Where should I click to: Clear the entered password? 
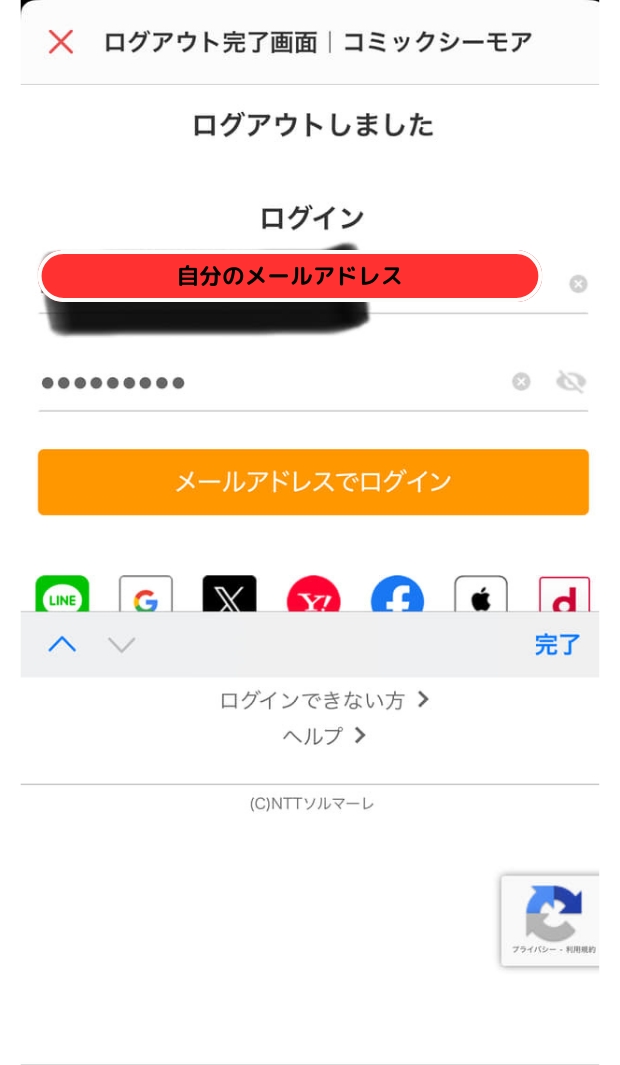(x=521, y=382)
